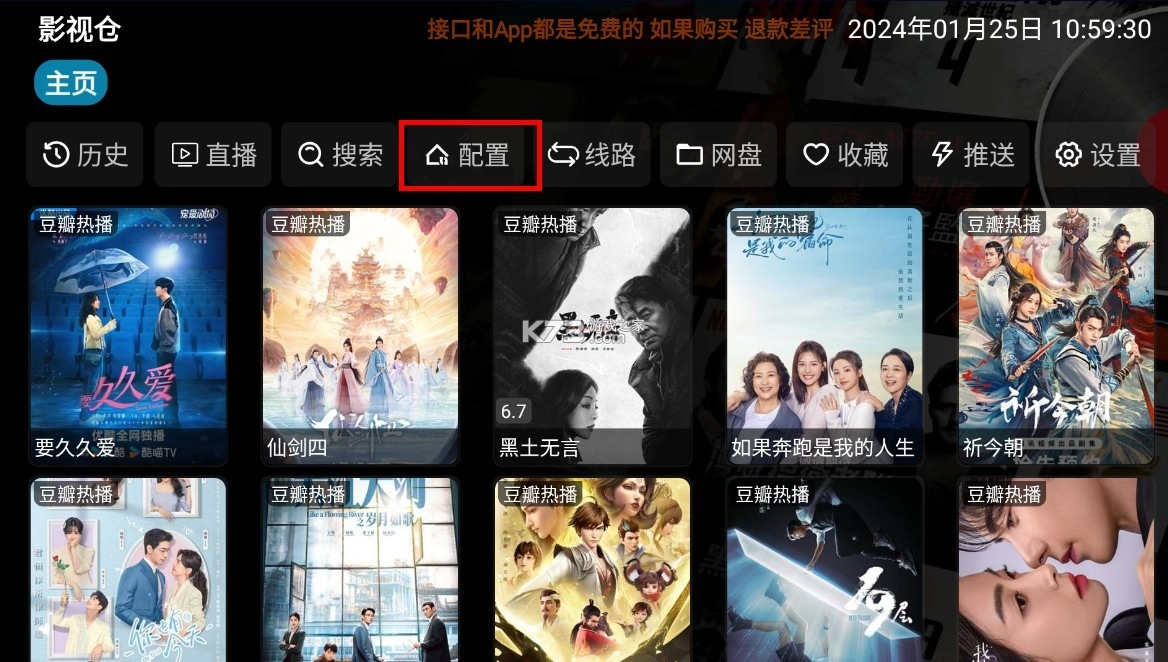Open 配置 configuration
Image resolution: width=1168 pixels, height=662 pixels.
[469, 155]
